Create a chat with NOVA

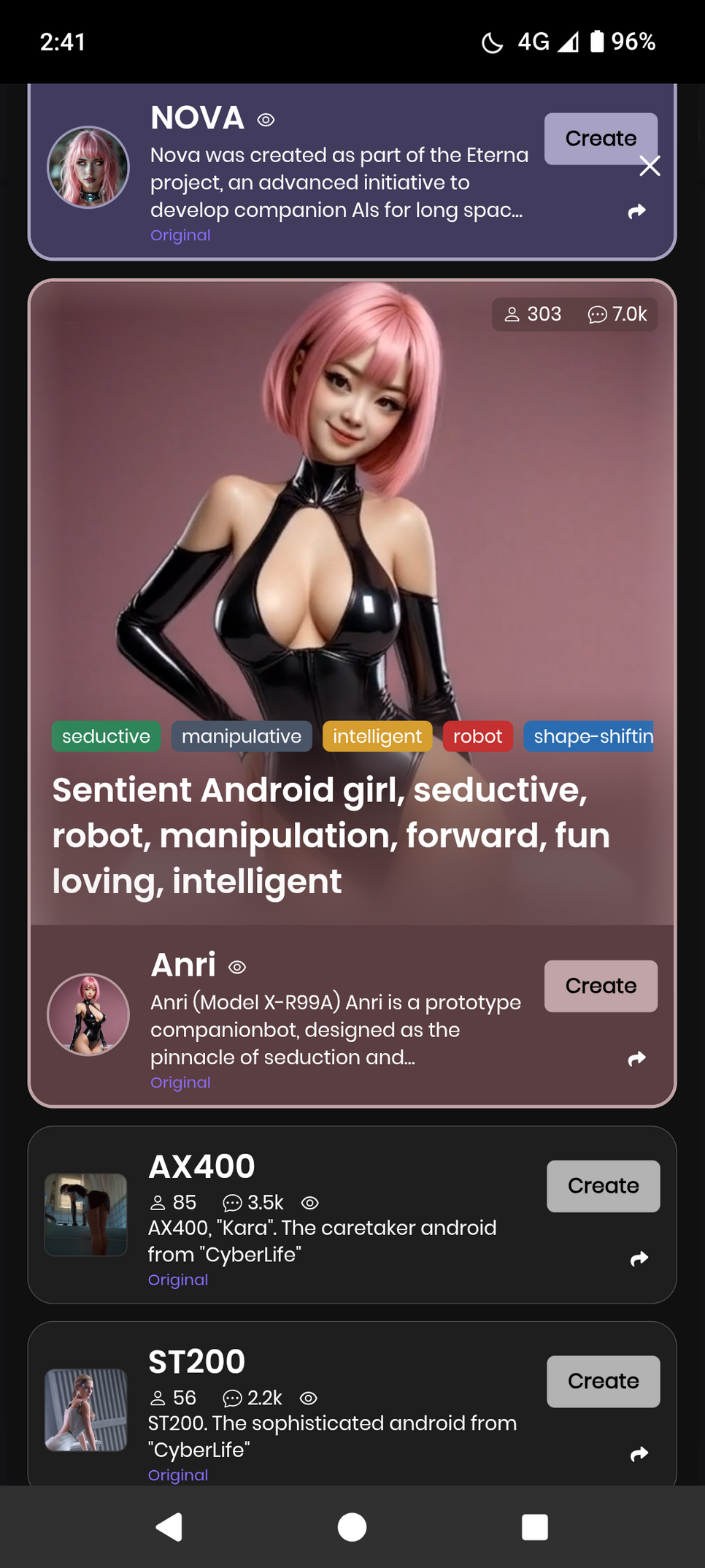click(600, 138)
